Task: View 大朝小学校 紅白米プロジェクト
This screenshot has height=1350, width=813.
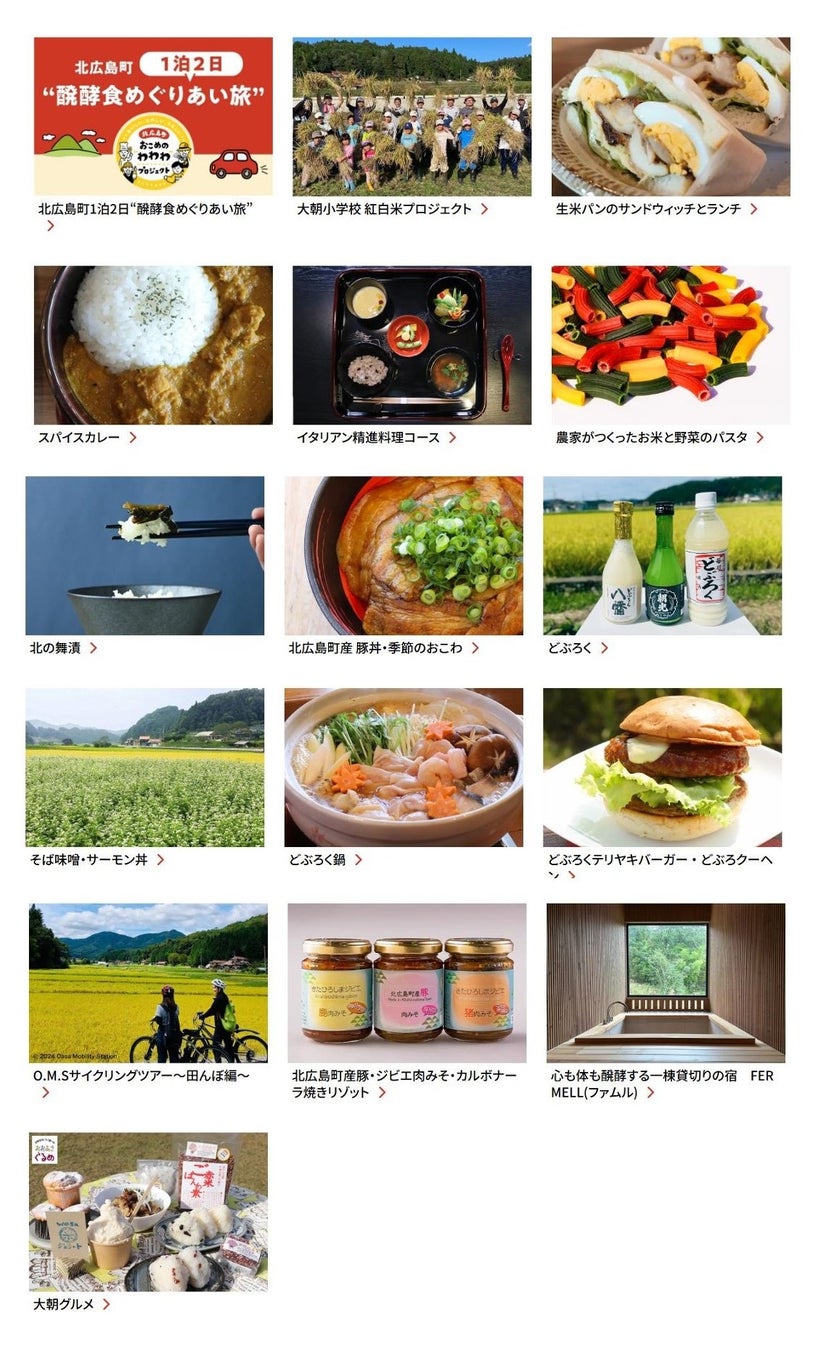Action: point(411,117)
